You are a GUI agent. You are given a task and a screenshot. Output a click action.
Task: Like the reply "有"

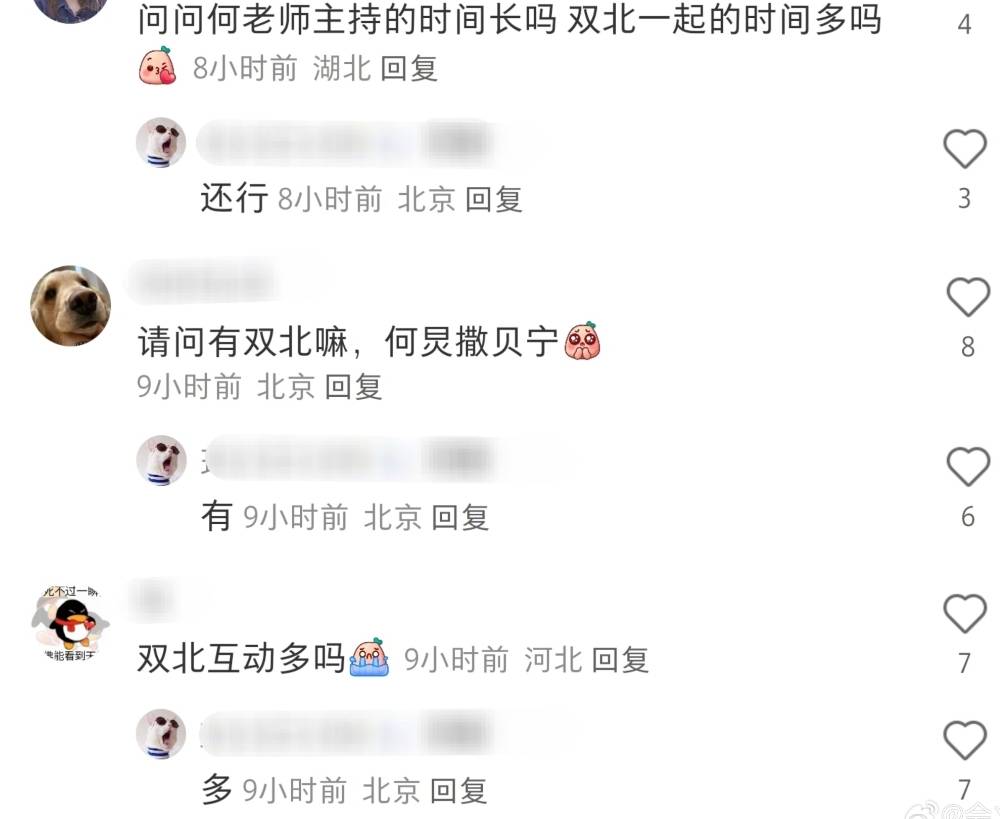[x=967, y=467]
